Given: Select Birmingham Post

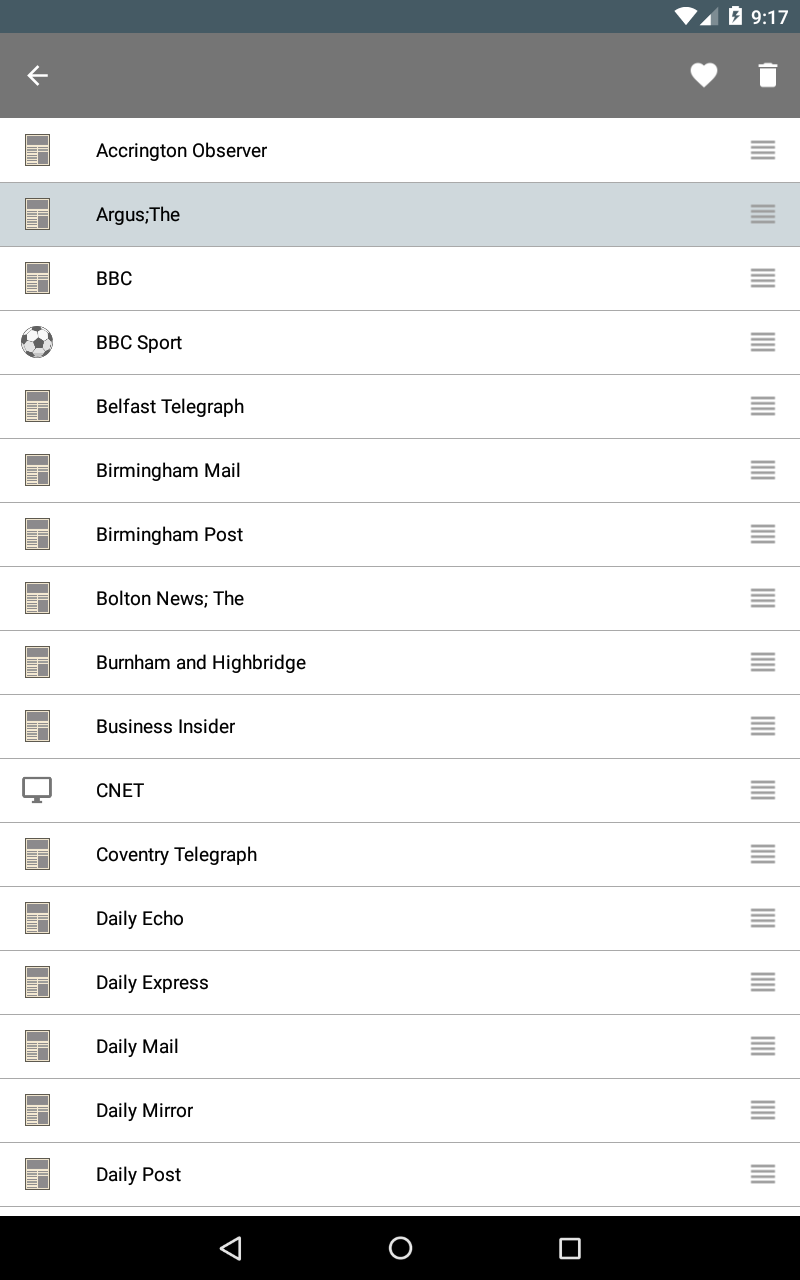Looking at the screenshot, I should point(169,534).
